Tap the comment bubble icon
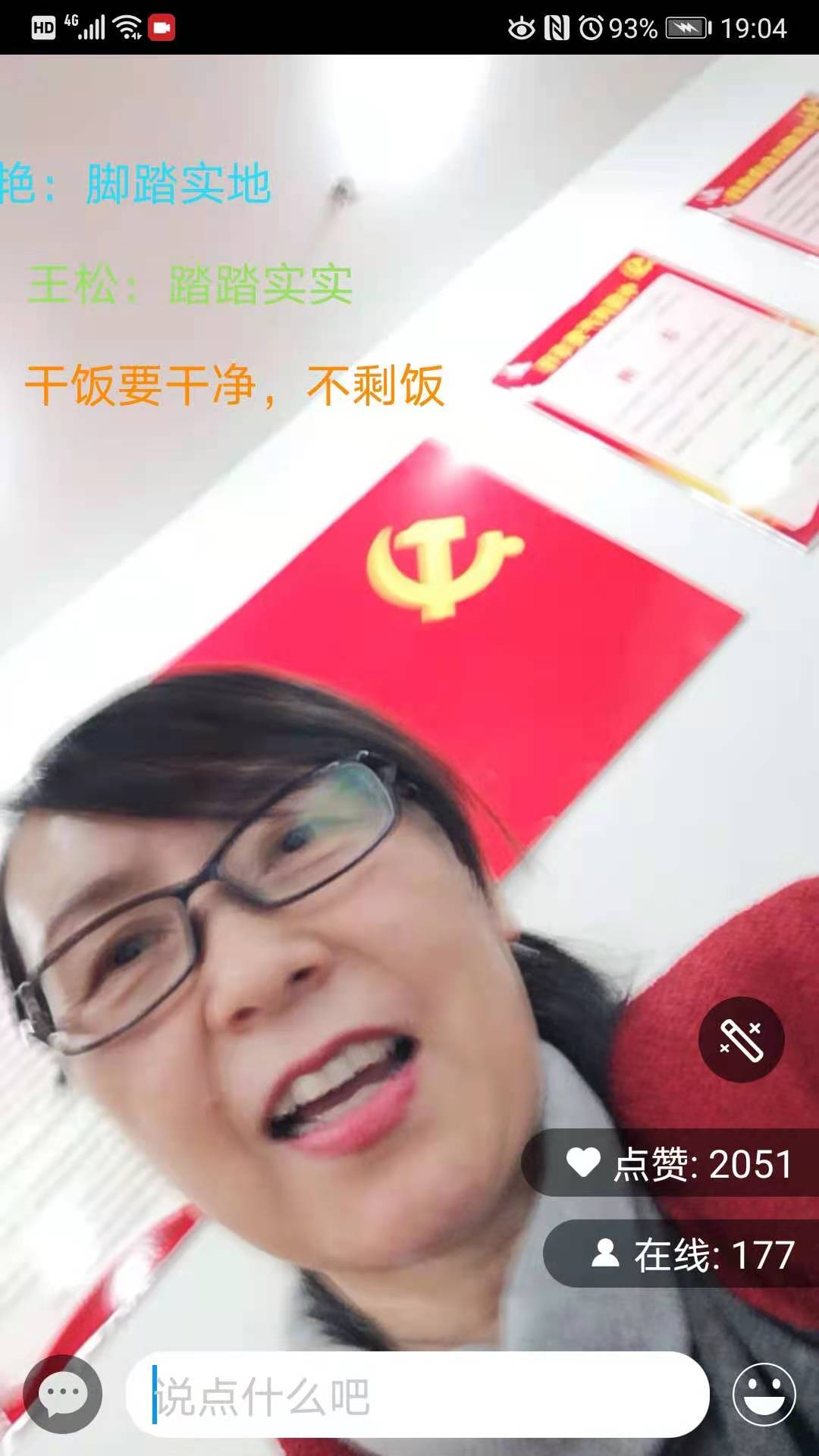 point(63,1394)
